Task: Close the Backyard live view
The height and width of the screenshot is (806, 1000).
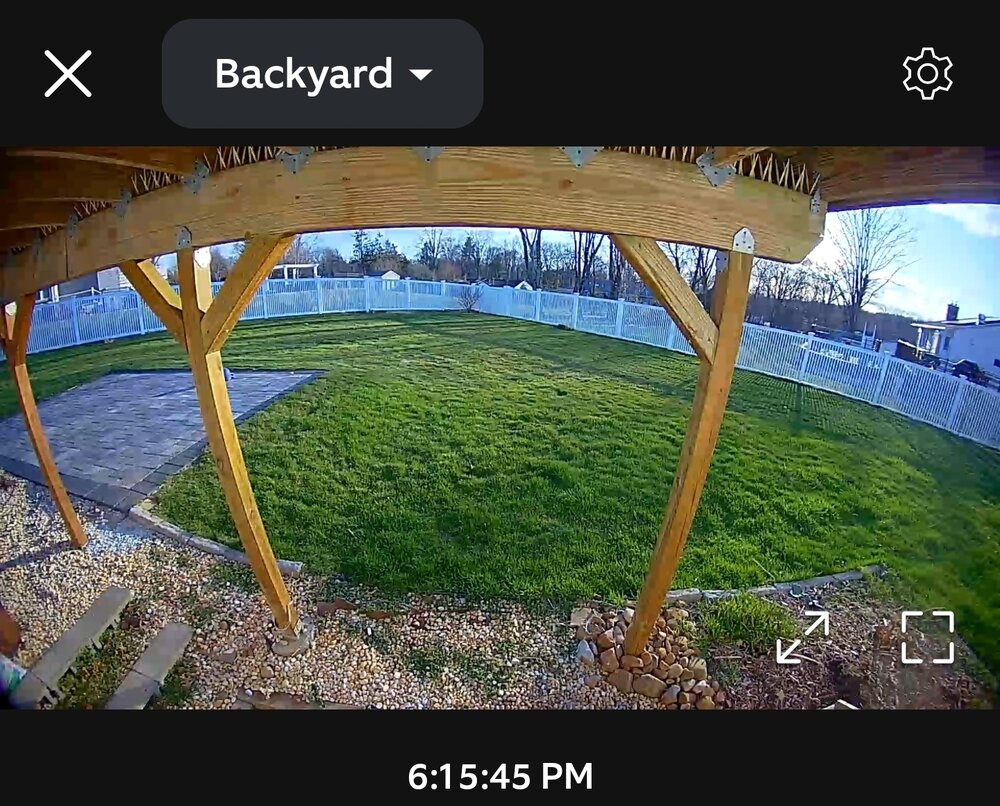Action: (68, 74)
